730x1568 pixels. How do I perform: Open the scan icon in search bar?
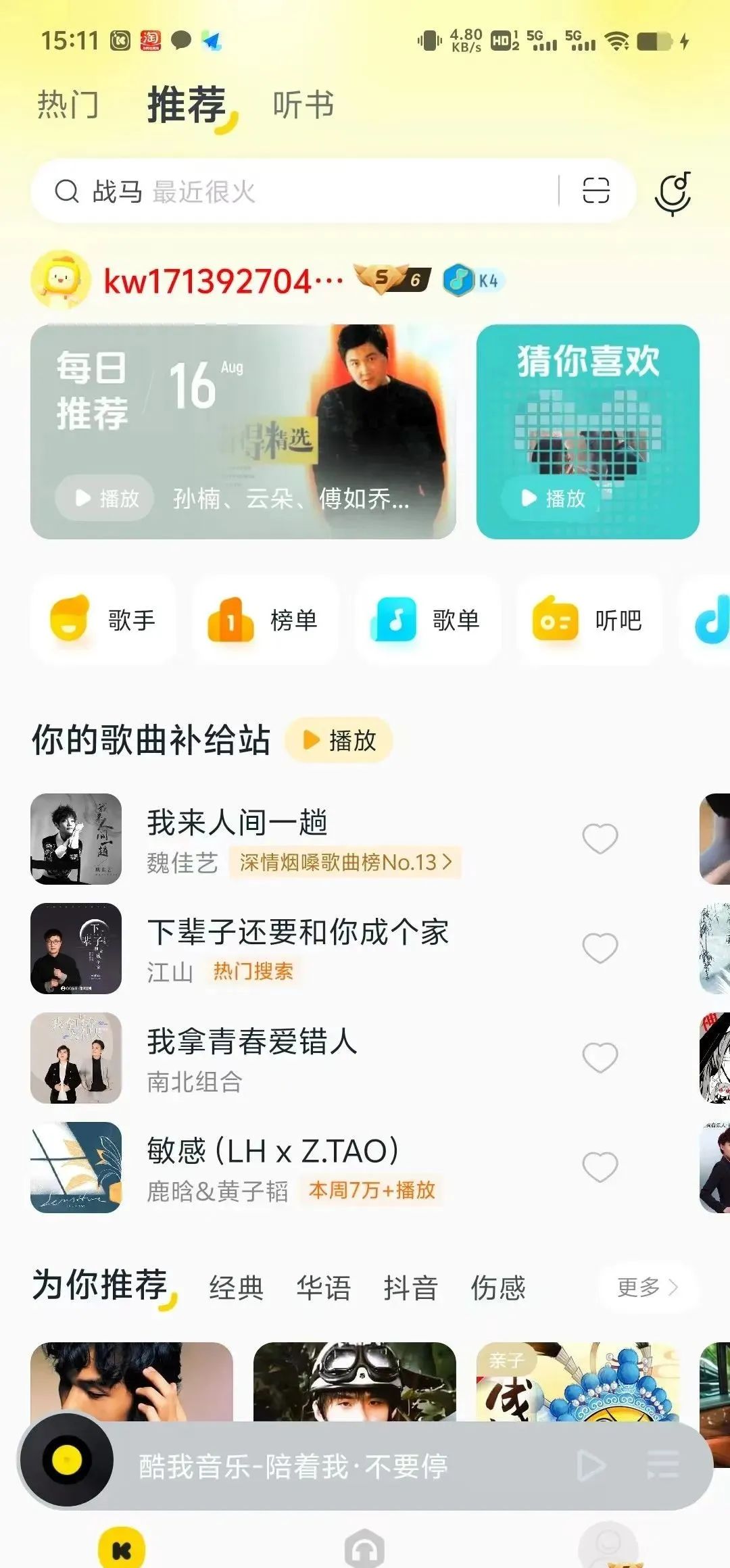596,191
